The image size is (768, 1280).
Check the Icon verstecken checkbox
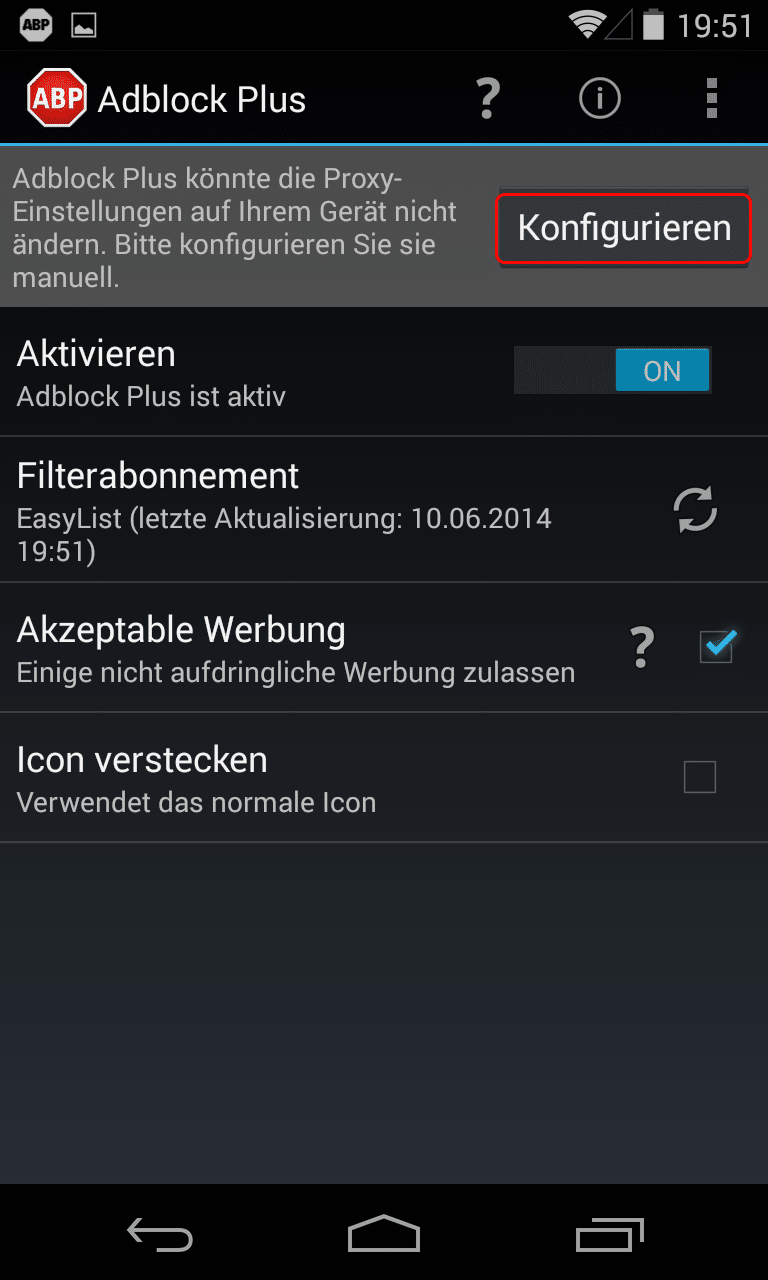coord(700,777)
